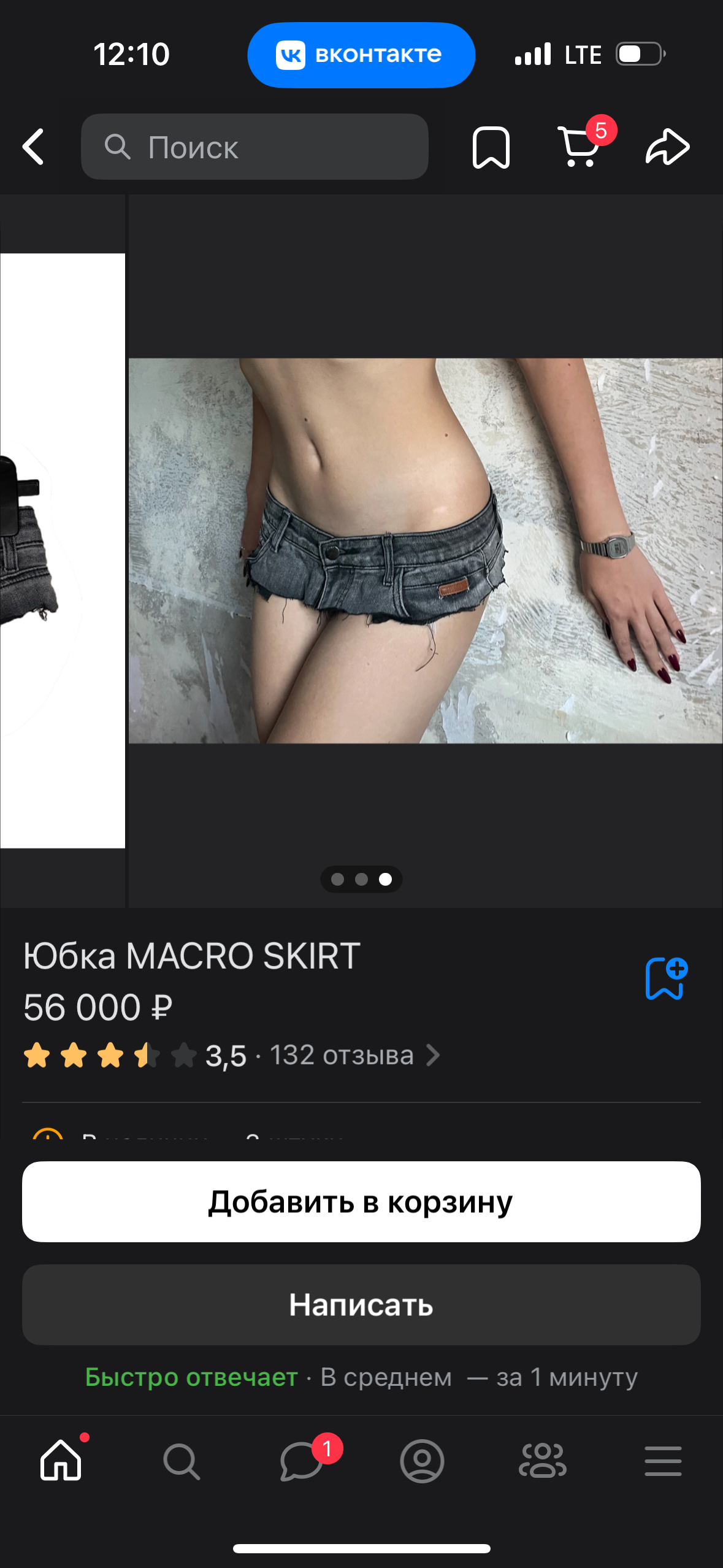Image resolution: width=723 pixels, height=1568 pixels.
Task: Switch to the Home tab
Action: click(x=61, y=1460)
